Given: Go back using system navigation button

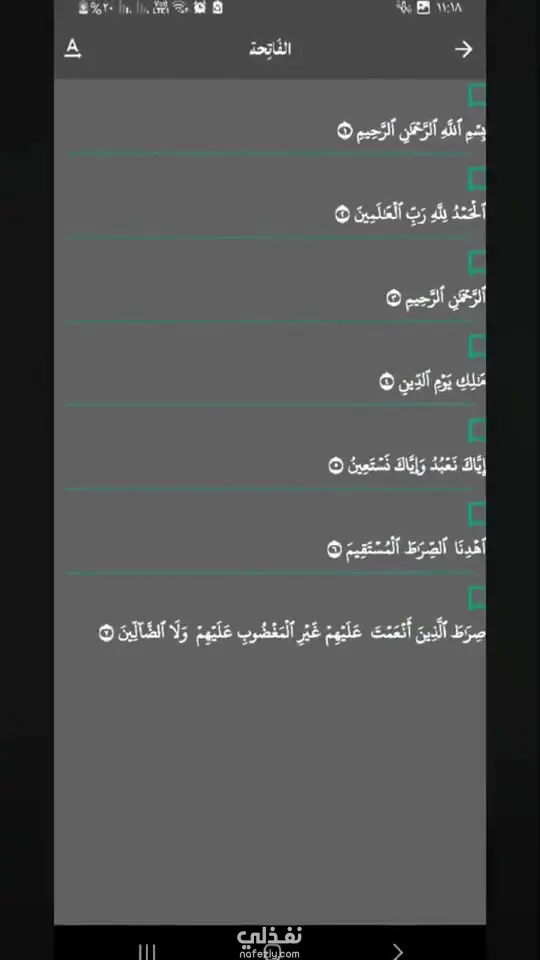Looking at the screenshot, I should (x=397, y=951).
